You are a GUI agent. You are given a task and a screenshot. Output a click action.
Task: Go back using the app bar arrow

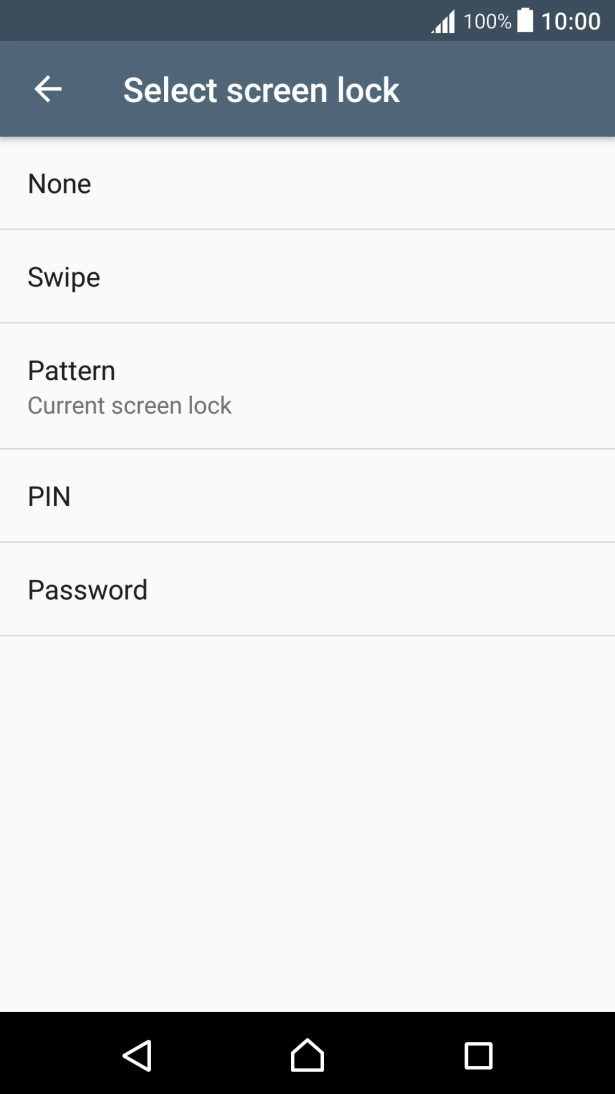pyautogui.click(x=48, y=90)
